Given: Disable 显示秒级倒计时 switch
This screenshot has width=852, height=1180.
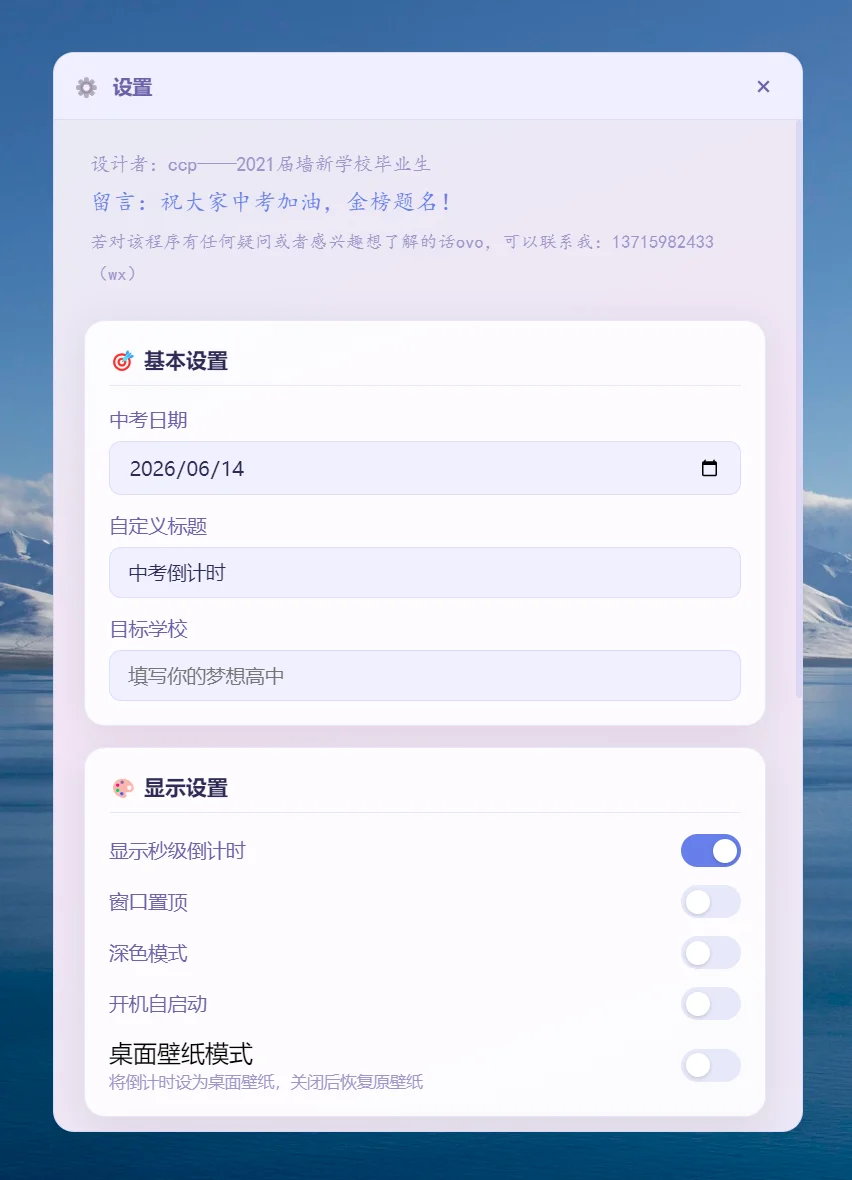Looking at the screenshot, I should 710,851.
